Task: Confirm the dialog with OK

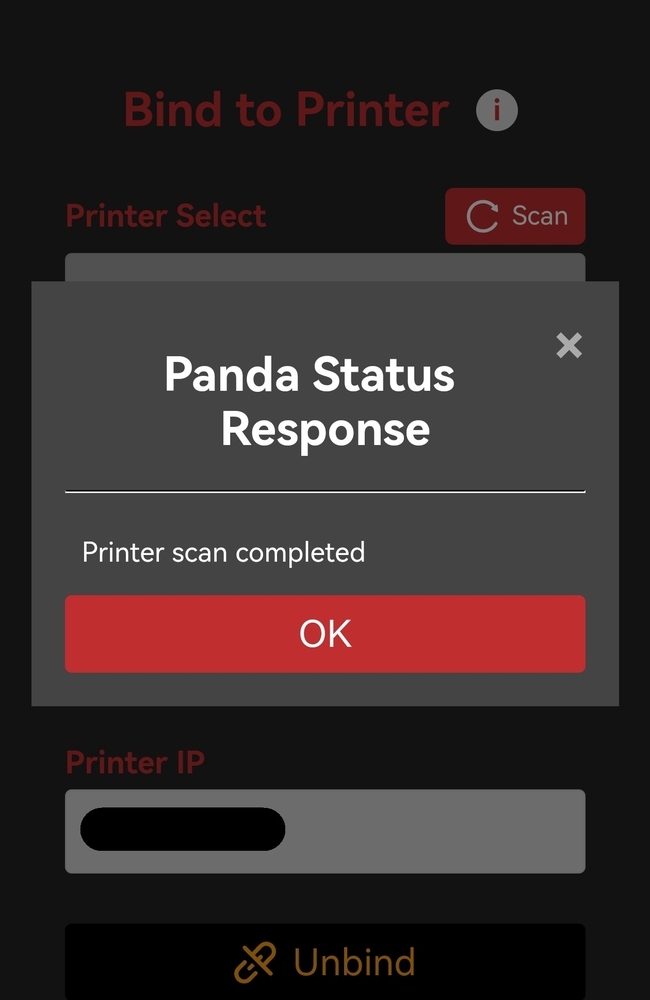Action: tap(325, 634)
